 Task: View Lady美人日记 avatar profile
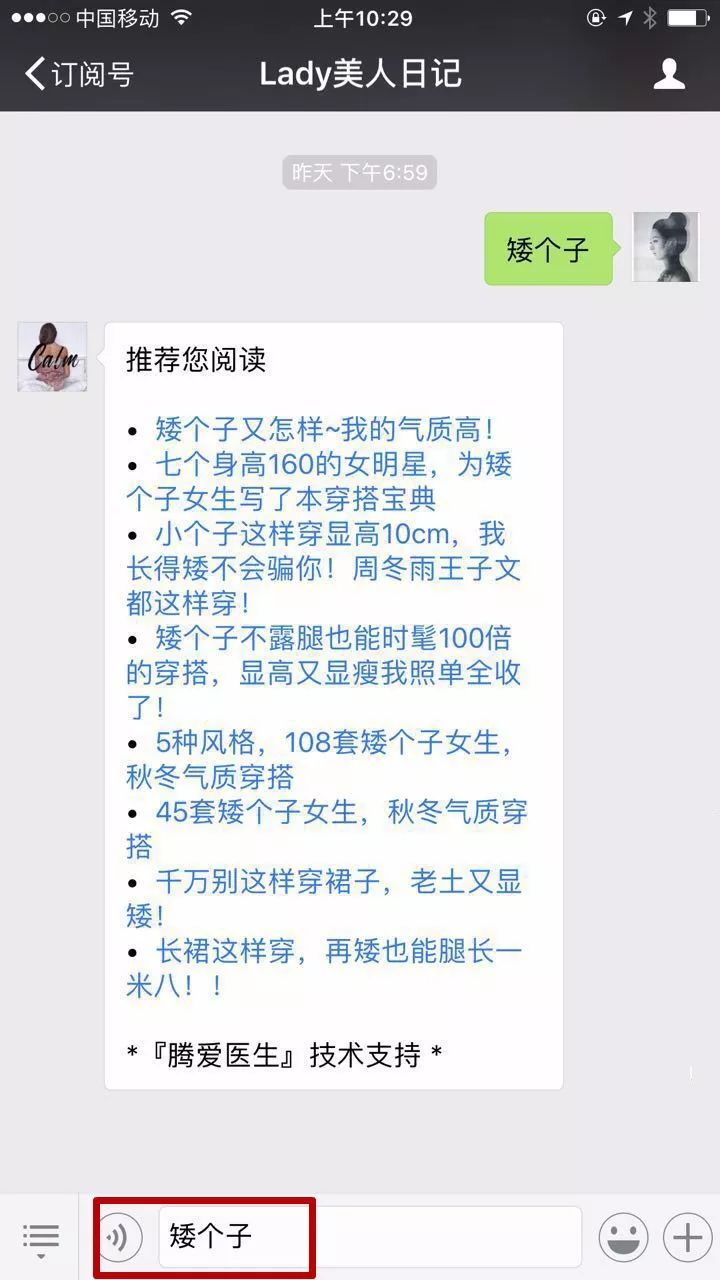pos(52,357)
